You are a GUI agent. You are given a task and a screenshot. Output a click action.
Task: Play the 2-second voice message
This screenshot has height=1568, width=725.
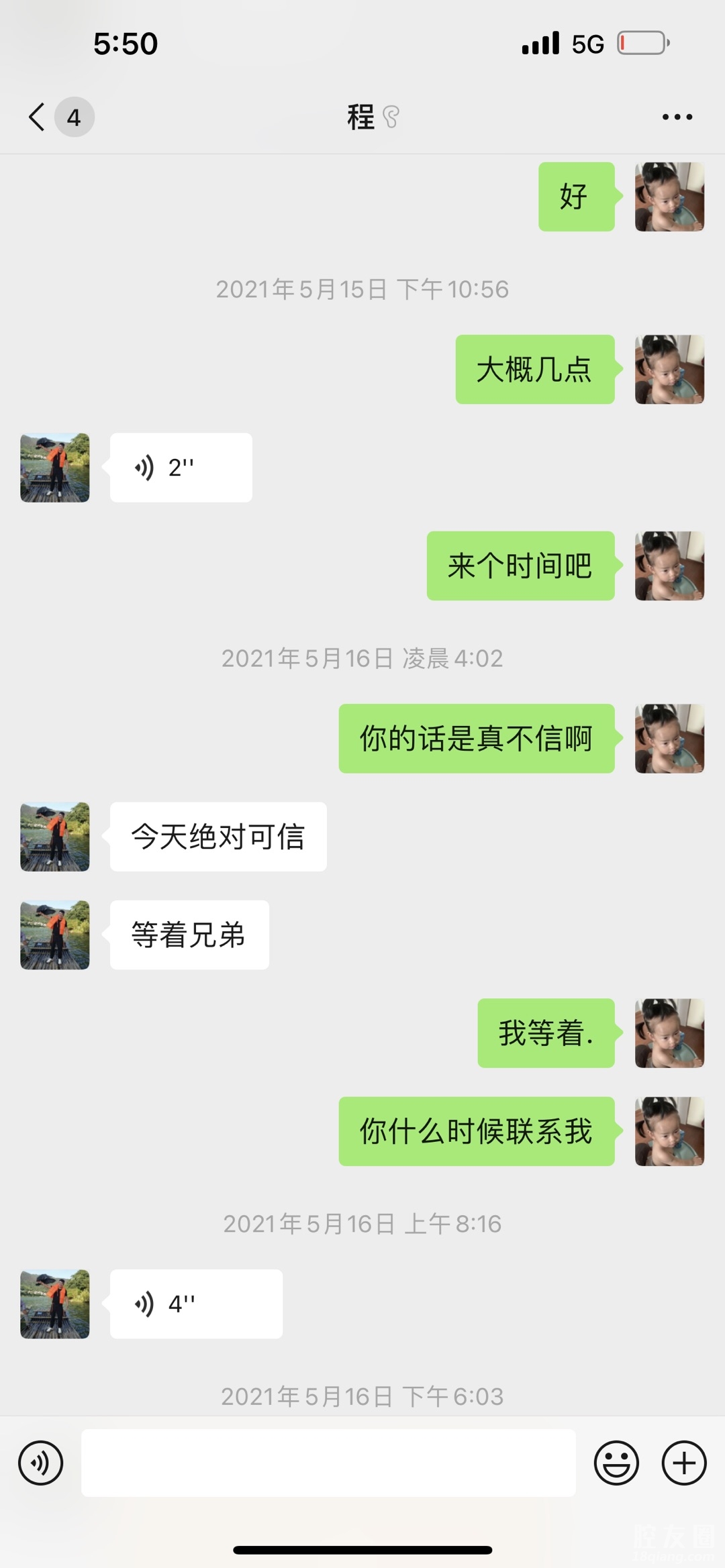pyautogui.click(x=181, y=468)
